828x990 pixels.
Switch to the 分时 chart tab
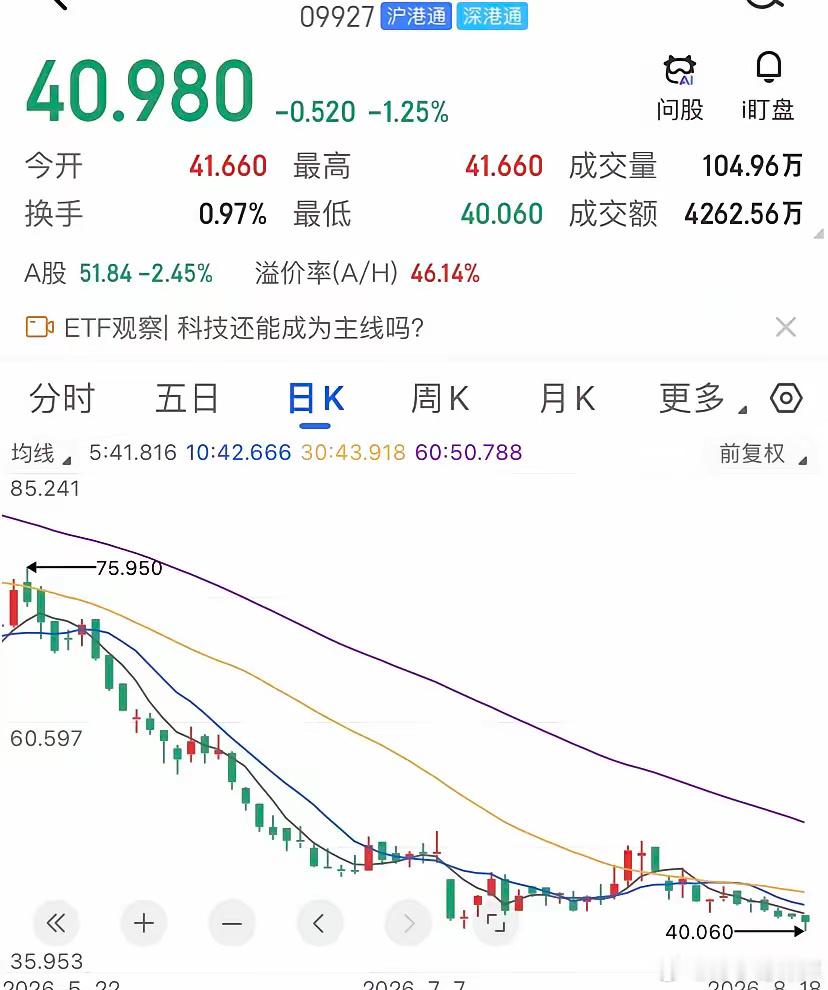(x=62, y=398)
